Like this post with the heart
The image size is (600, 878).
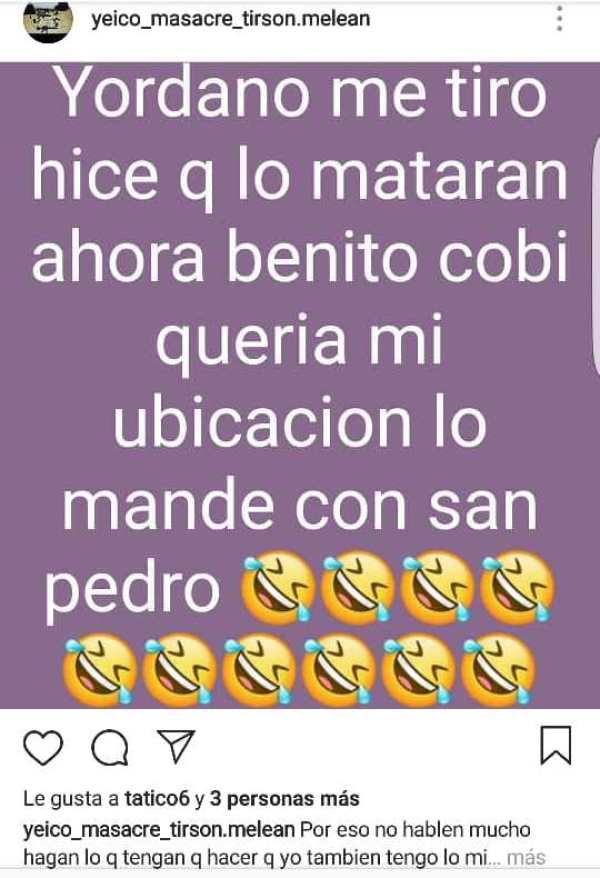(x=42, y=747)
